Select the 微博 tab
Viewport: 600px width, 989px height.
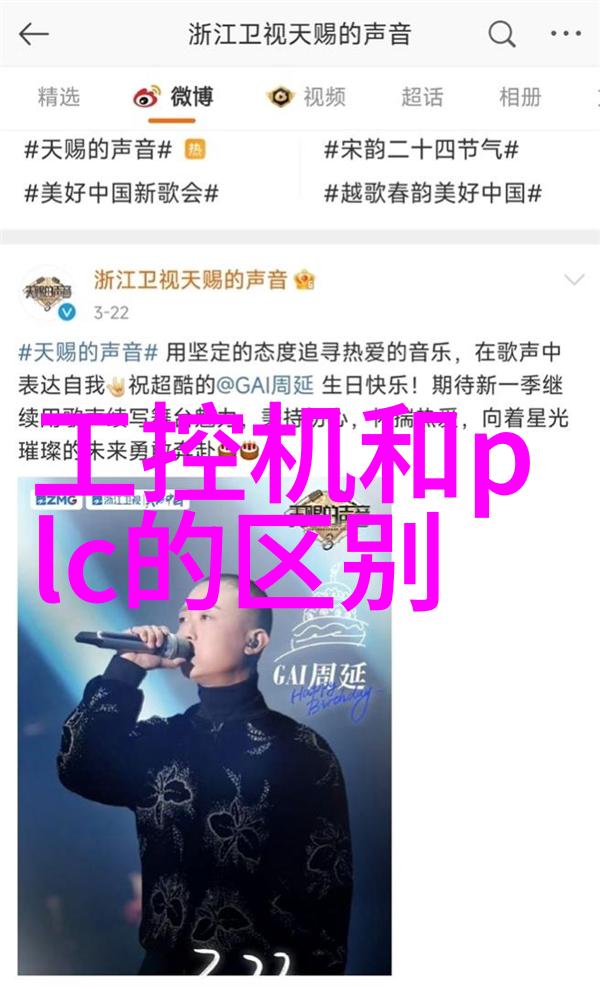pyautogui.click(x=174, y=97)
